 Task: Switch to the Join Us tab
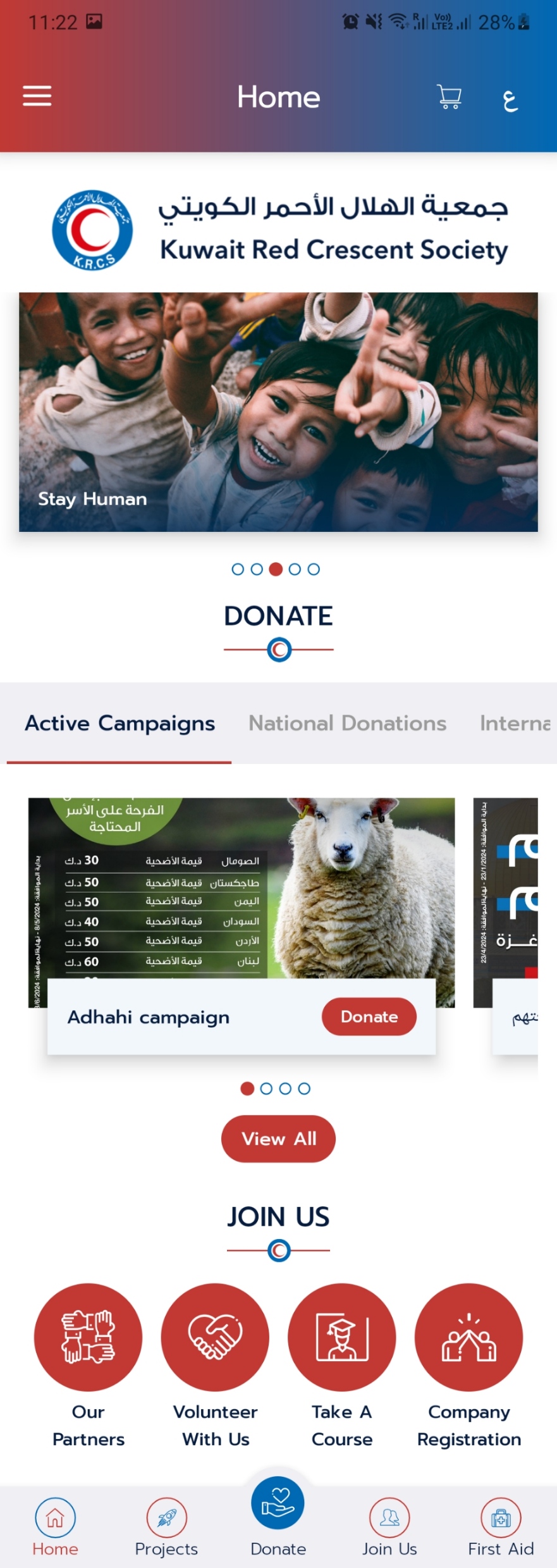point(389,1526)
